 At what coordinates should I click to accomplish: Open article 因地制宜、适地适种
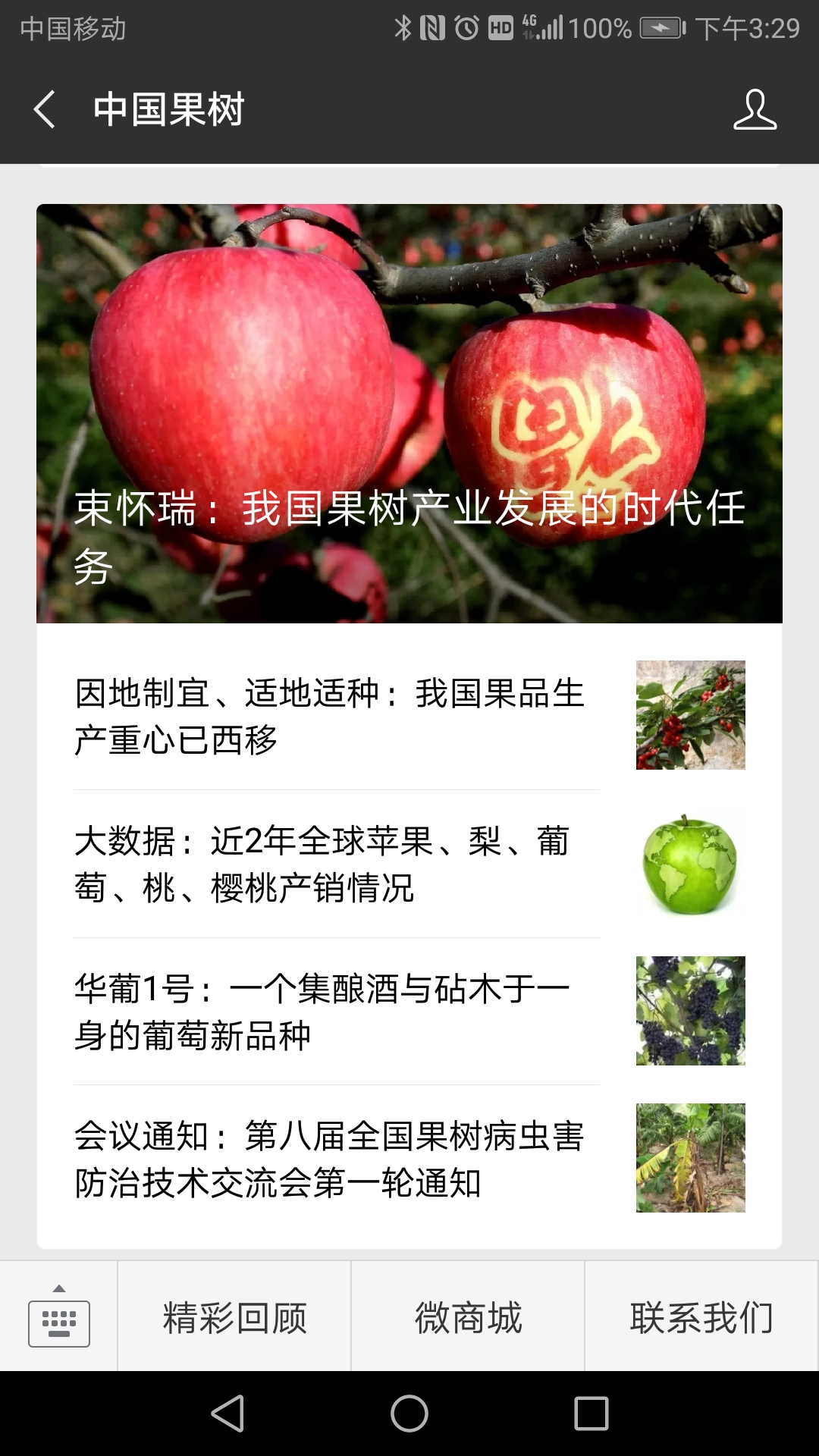click(x=409, y=716)
